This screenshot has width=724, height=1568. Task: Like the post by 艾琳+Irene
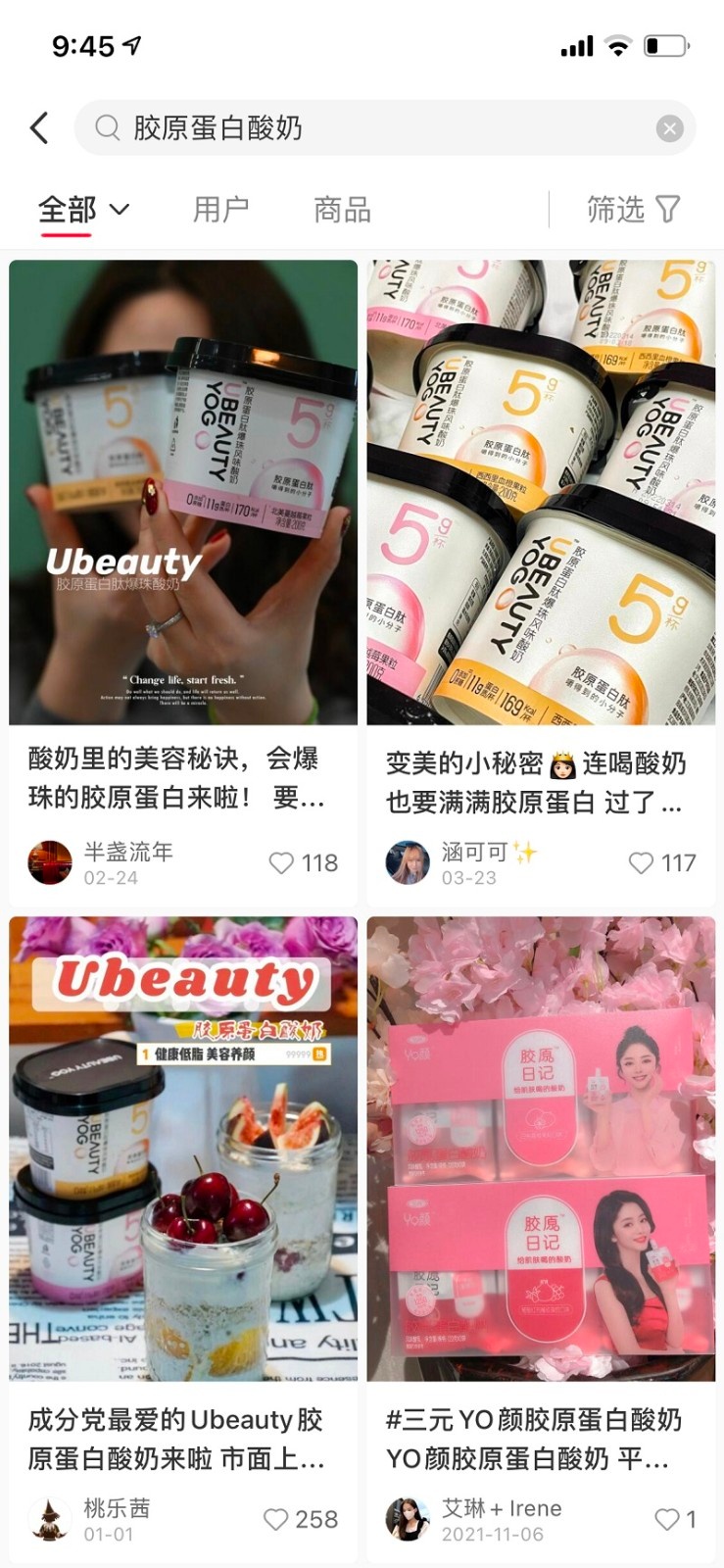tap(666, 1519)
